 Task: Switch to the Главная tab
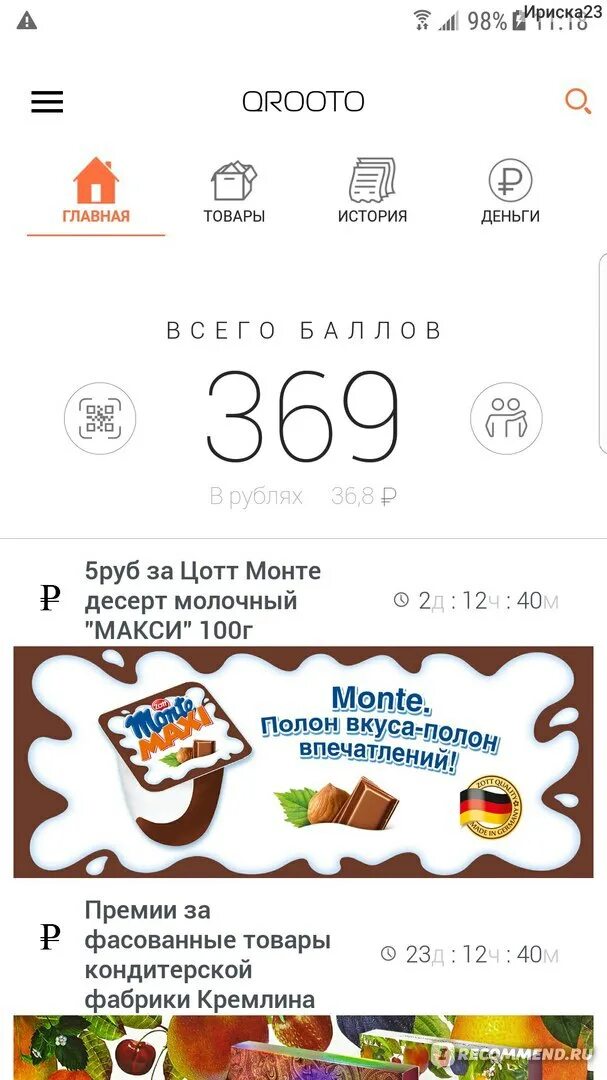(96, 191)
